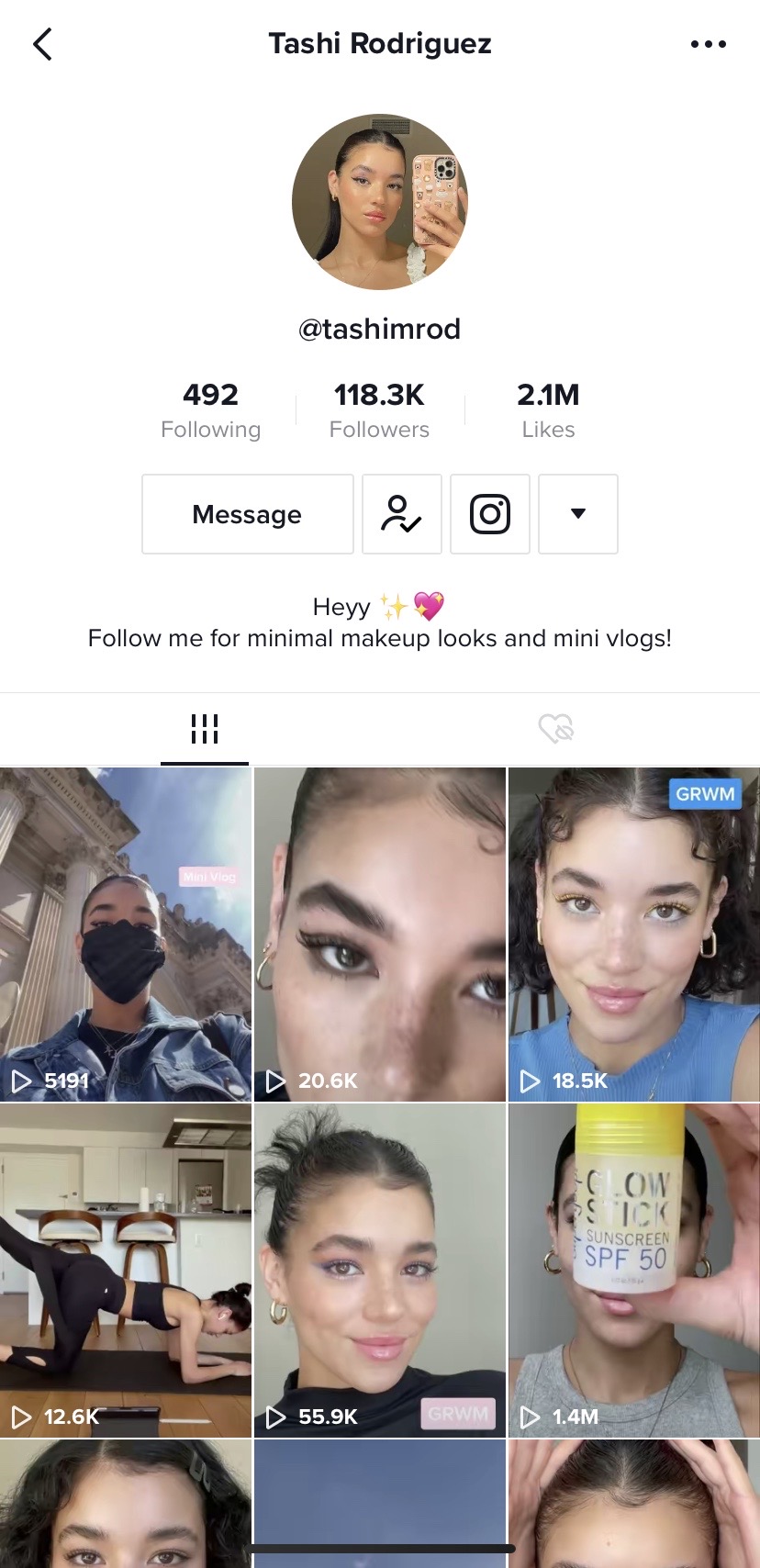760x1568 pixels.
Task: Tap the Message button
Action: pyautogui.click(x=247, y=514)
